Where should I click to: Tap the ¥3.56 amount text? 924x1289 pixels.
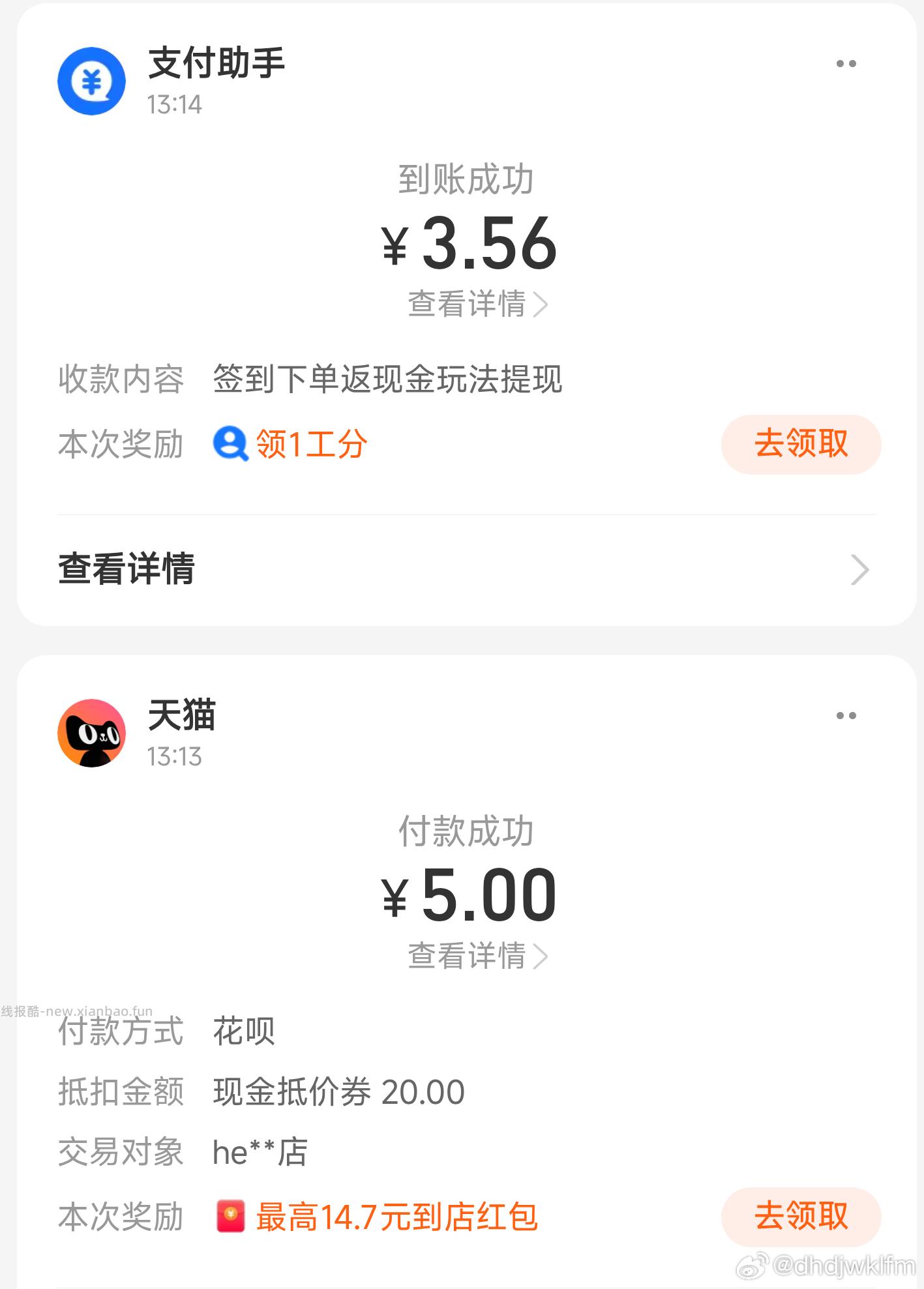(x=469, y=244)
